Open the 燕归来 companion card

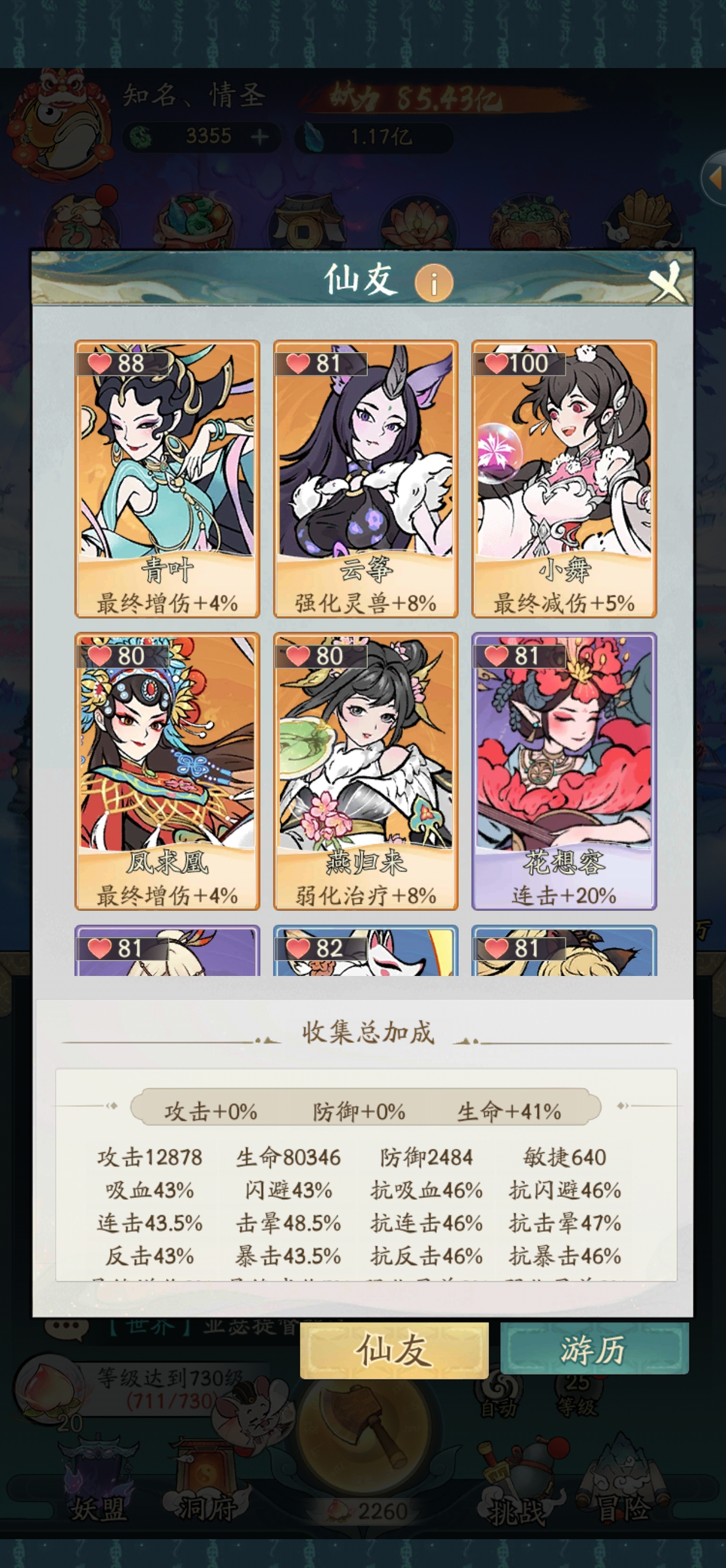365,771
